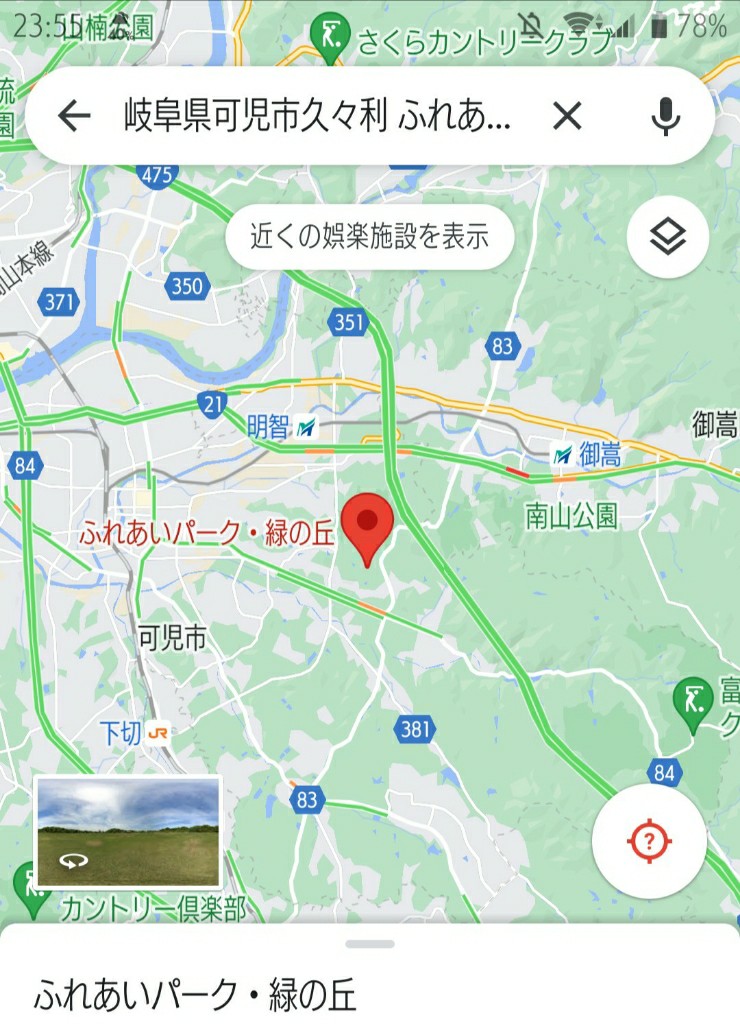Center the map on my location
Viewport: 740px width, 1024px height.
pos(648,841)
